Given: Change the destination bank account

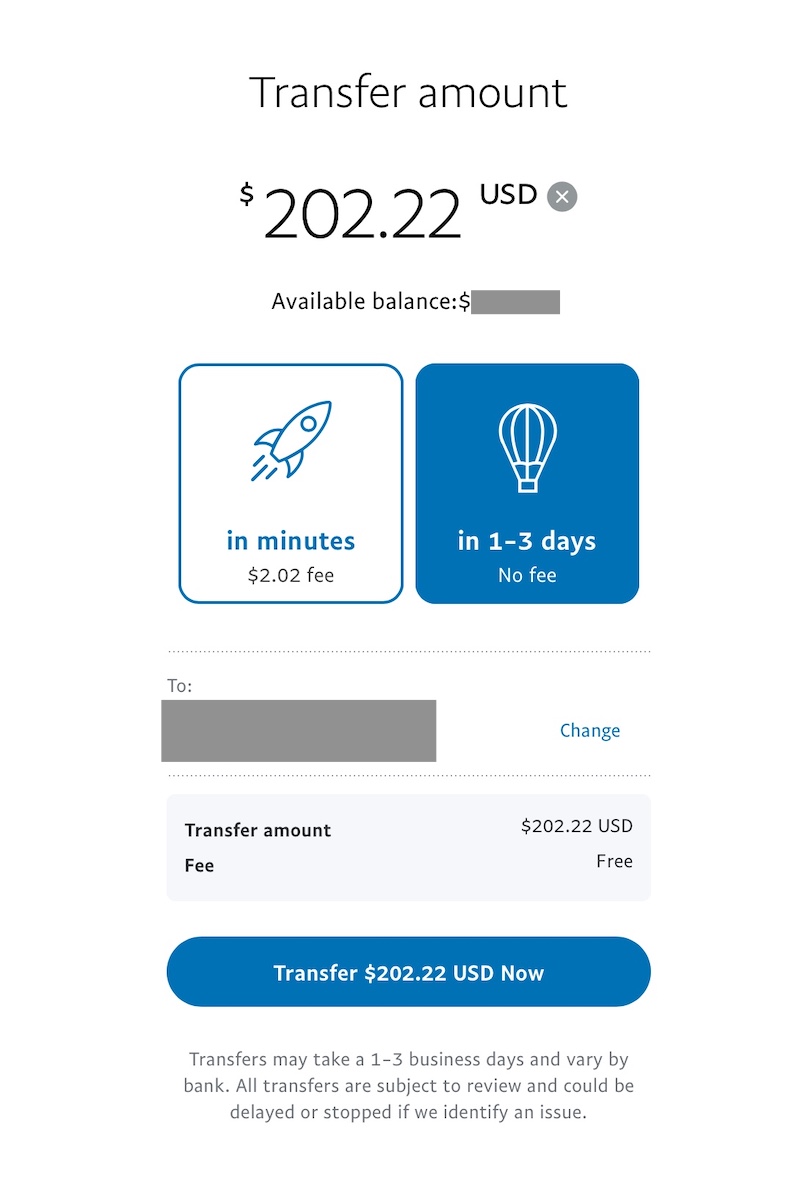Looking at the screenshot, I should [589, 731].
